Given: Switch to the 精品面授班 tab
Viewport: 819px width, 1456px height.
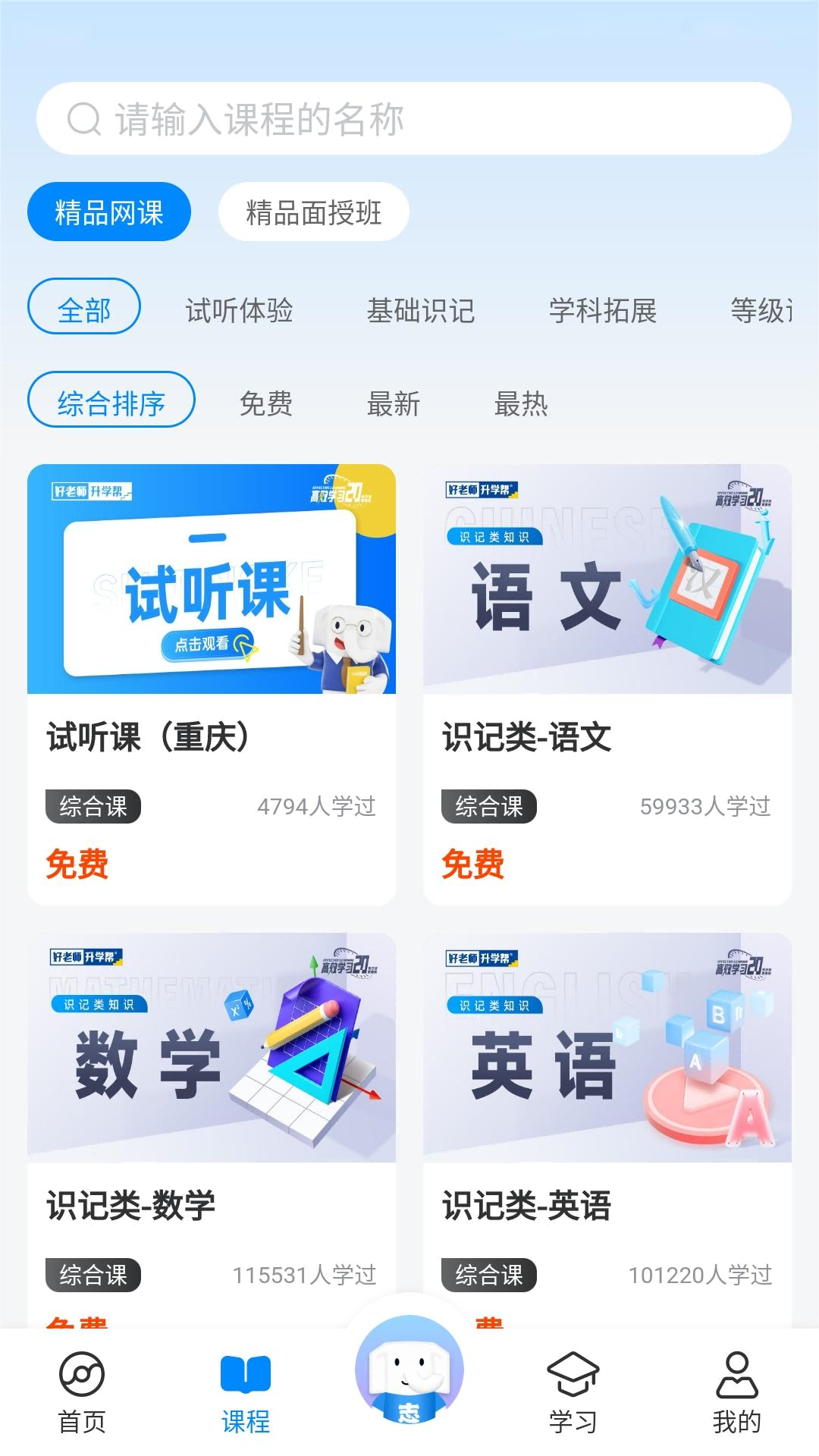Looking at the screenshot, I should tap(314, 212).
